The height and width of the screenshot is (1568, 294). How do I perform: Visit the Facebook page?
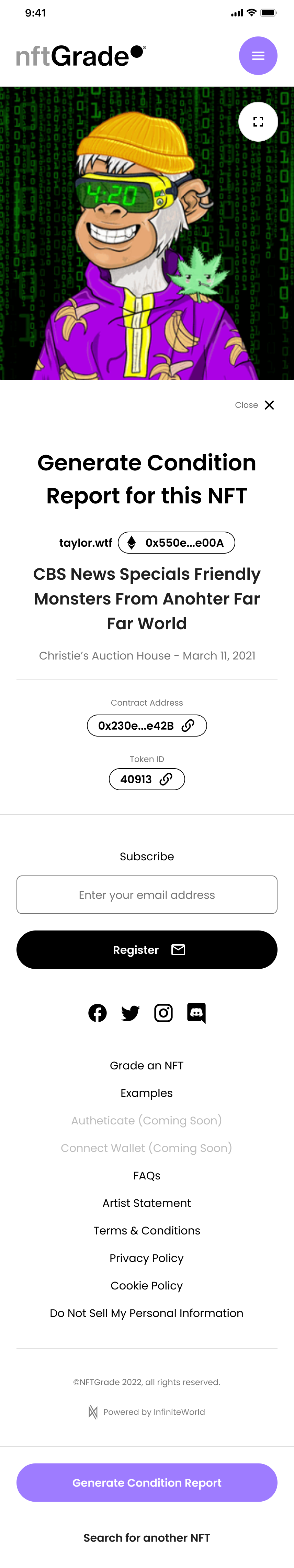[98, 1013]
